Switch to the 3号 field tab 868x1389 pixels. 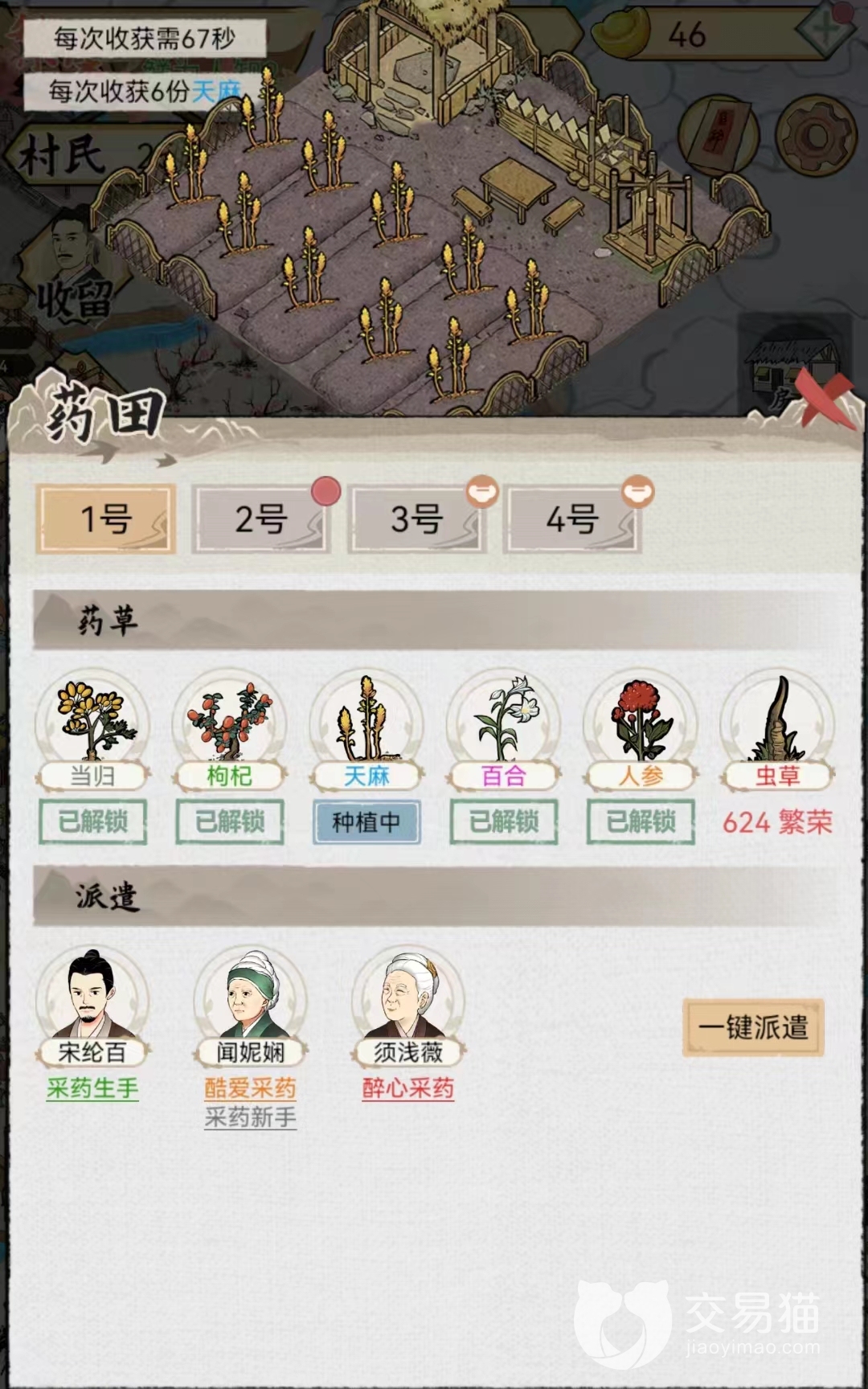point(416,519)
